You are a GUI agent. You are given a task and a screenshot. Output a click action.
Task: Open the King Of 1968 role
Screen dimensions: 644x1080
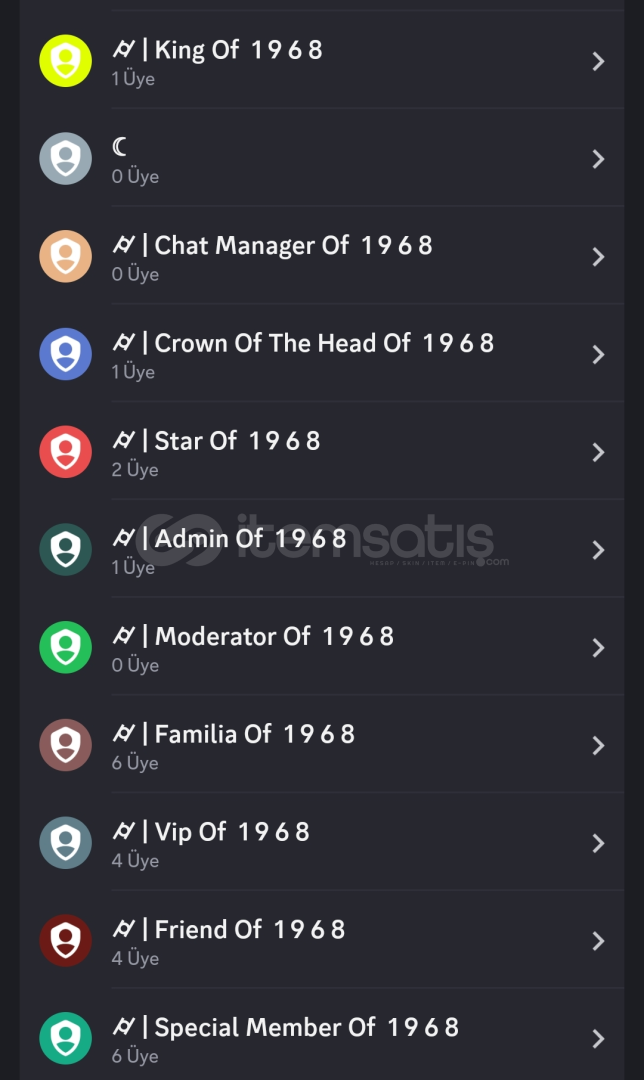[x=322, y=61]
